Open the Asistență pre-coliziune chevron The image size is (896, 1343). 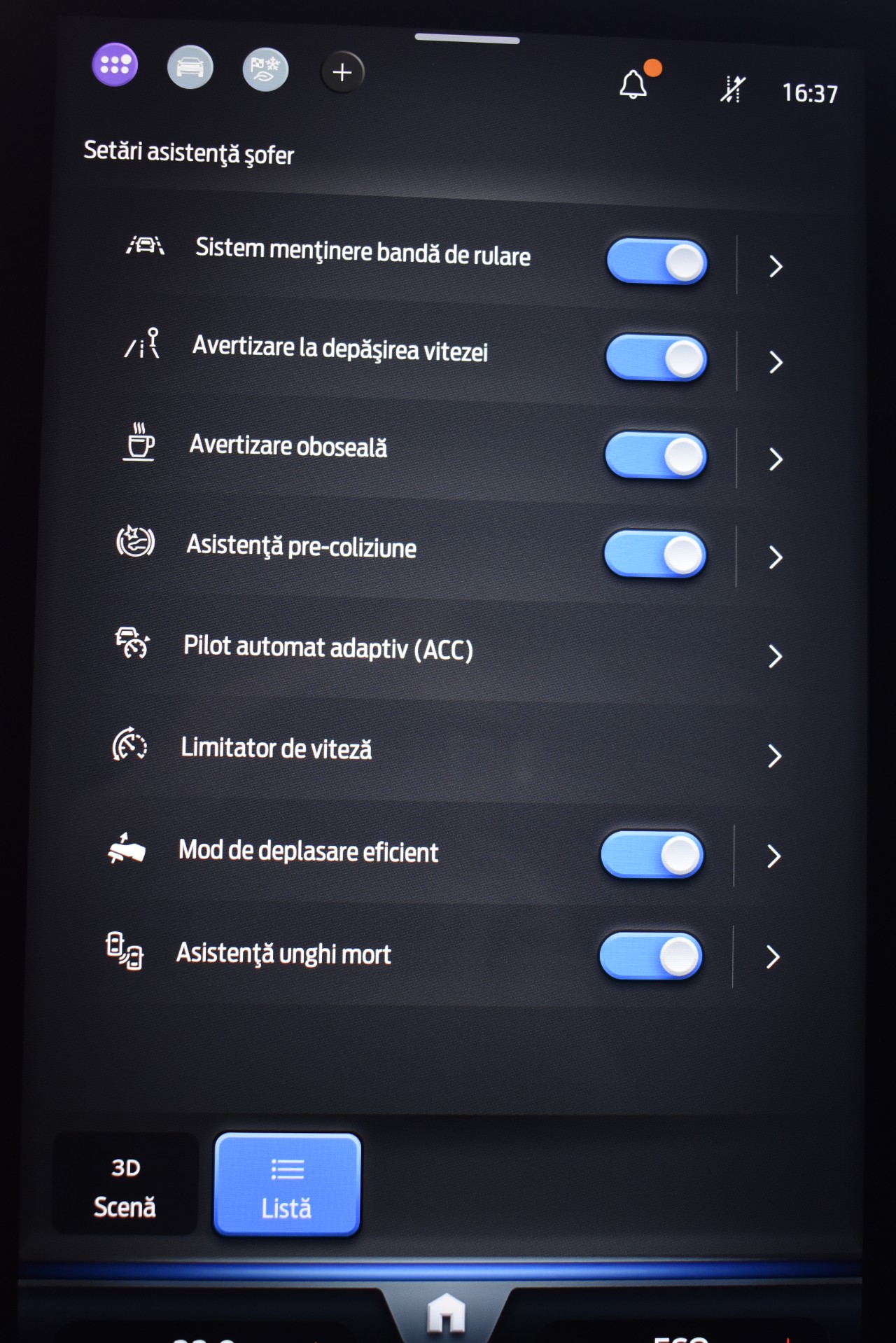pos(775,557)
